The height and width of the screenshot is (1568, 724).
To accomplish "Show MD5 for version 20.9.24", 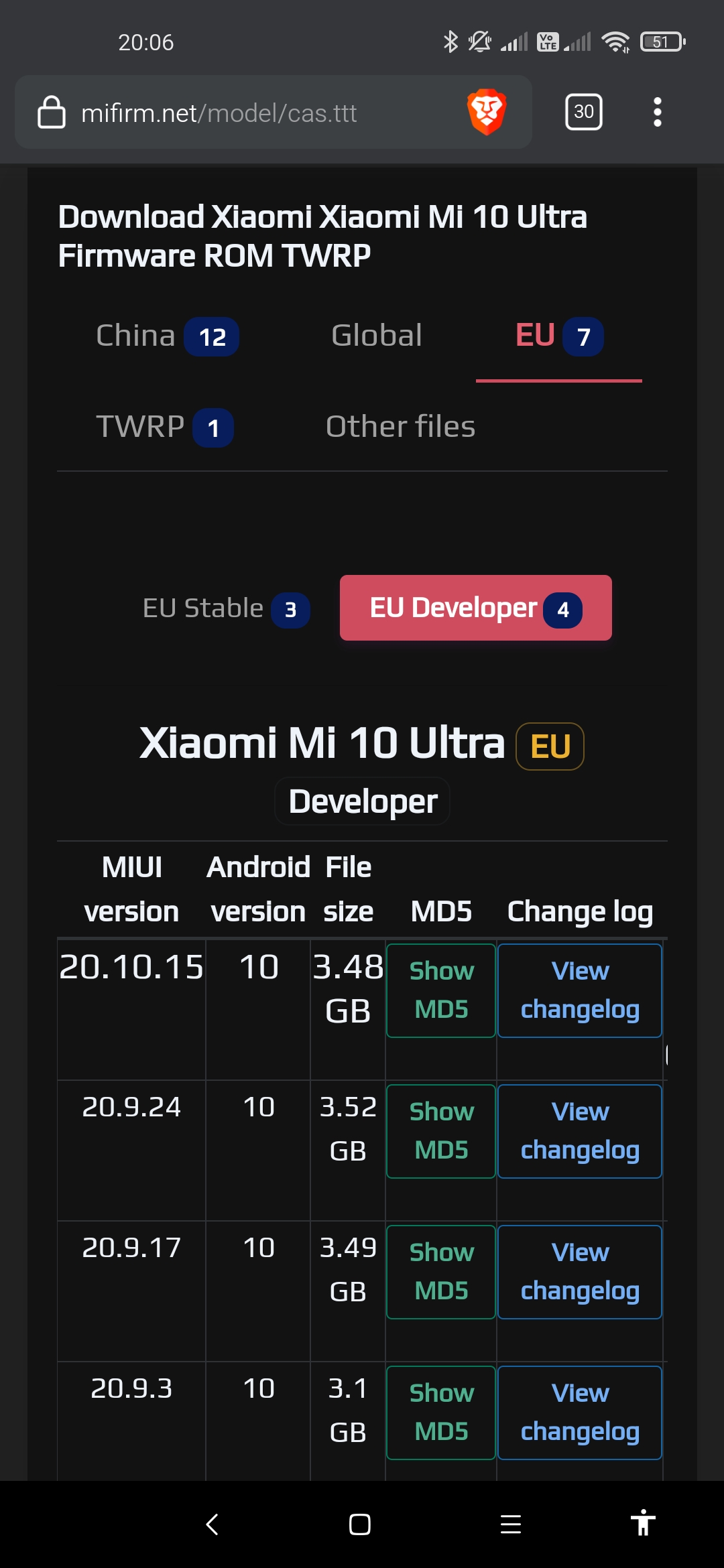I will coord(441,1131).
